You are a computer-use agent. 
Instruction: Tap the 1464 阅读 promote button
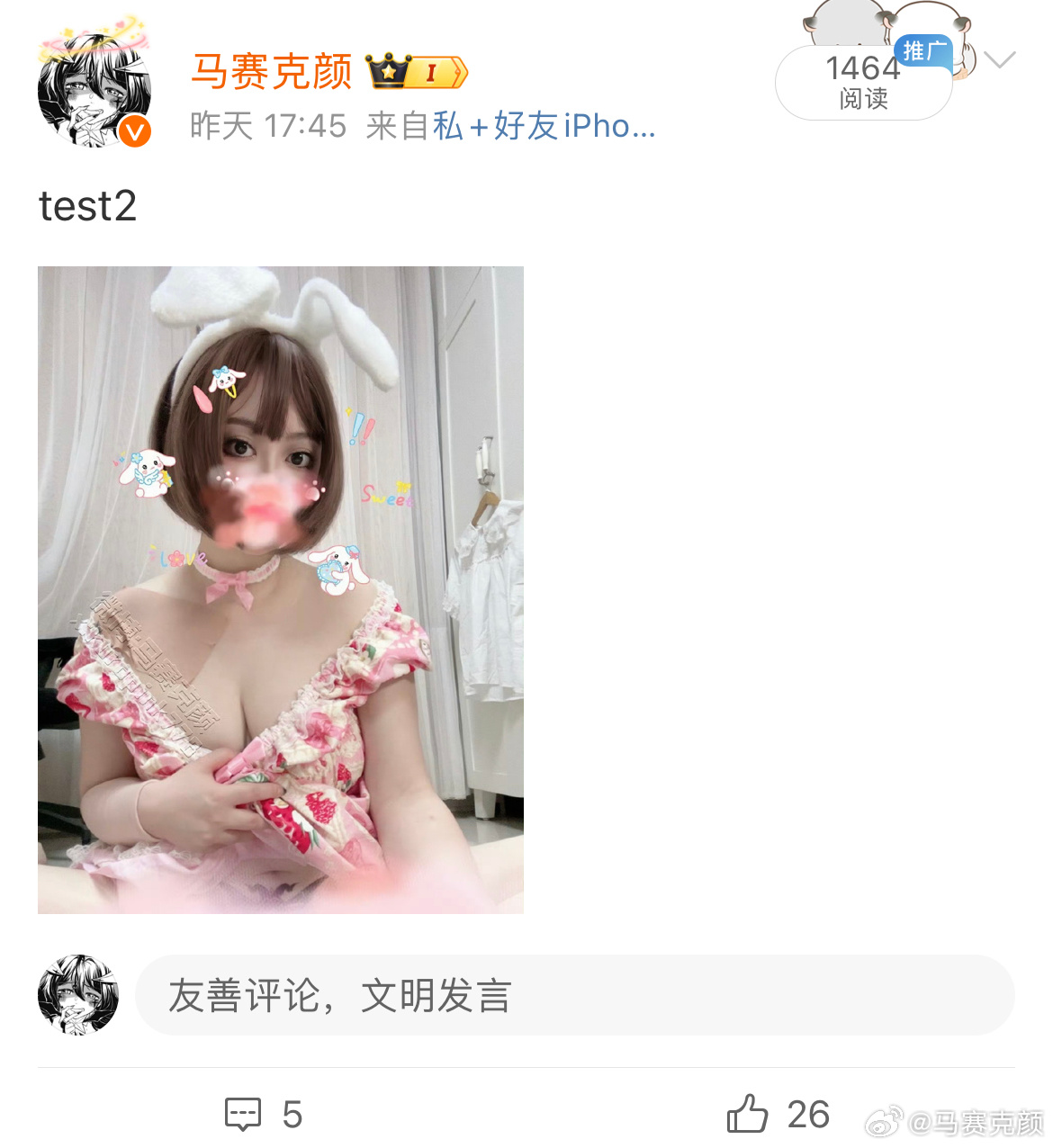(x=863, y=82)
